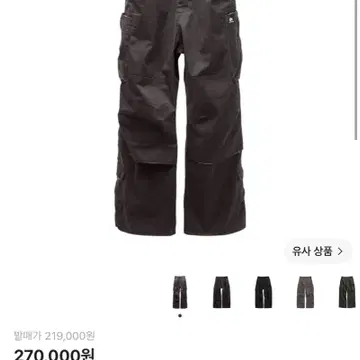Image resolution: width=360 pixels, height=360 pixels.
Task: Select the third black pants thumbnail
Action: pyautogui.click(x=264, y=292)
